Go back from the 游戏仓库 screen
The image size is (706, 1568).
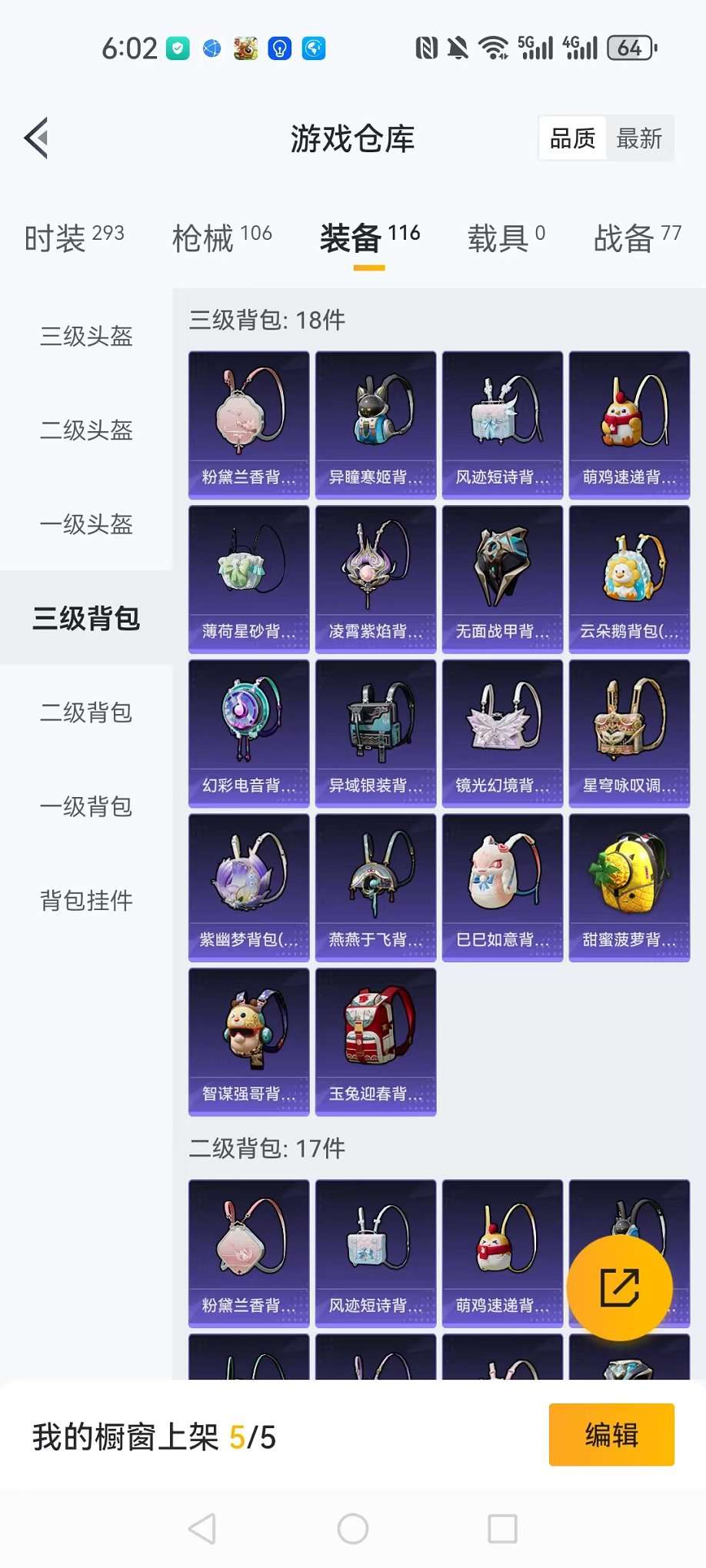37,138
